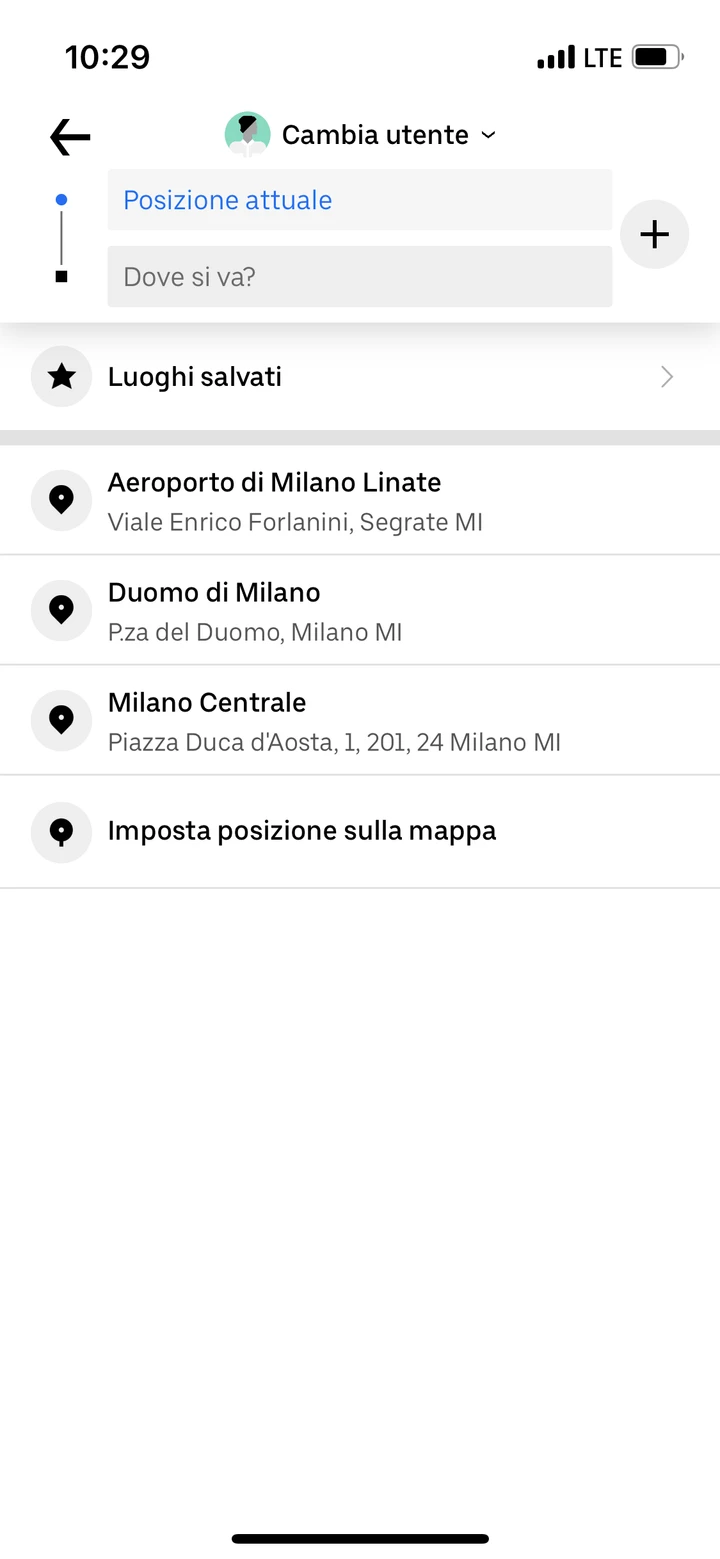720x1559 pixels.
Task: Pick Milano Centrale station
Action: (360, 720)
